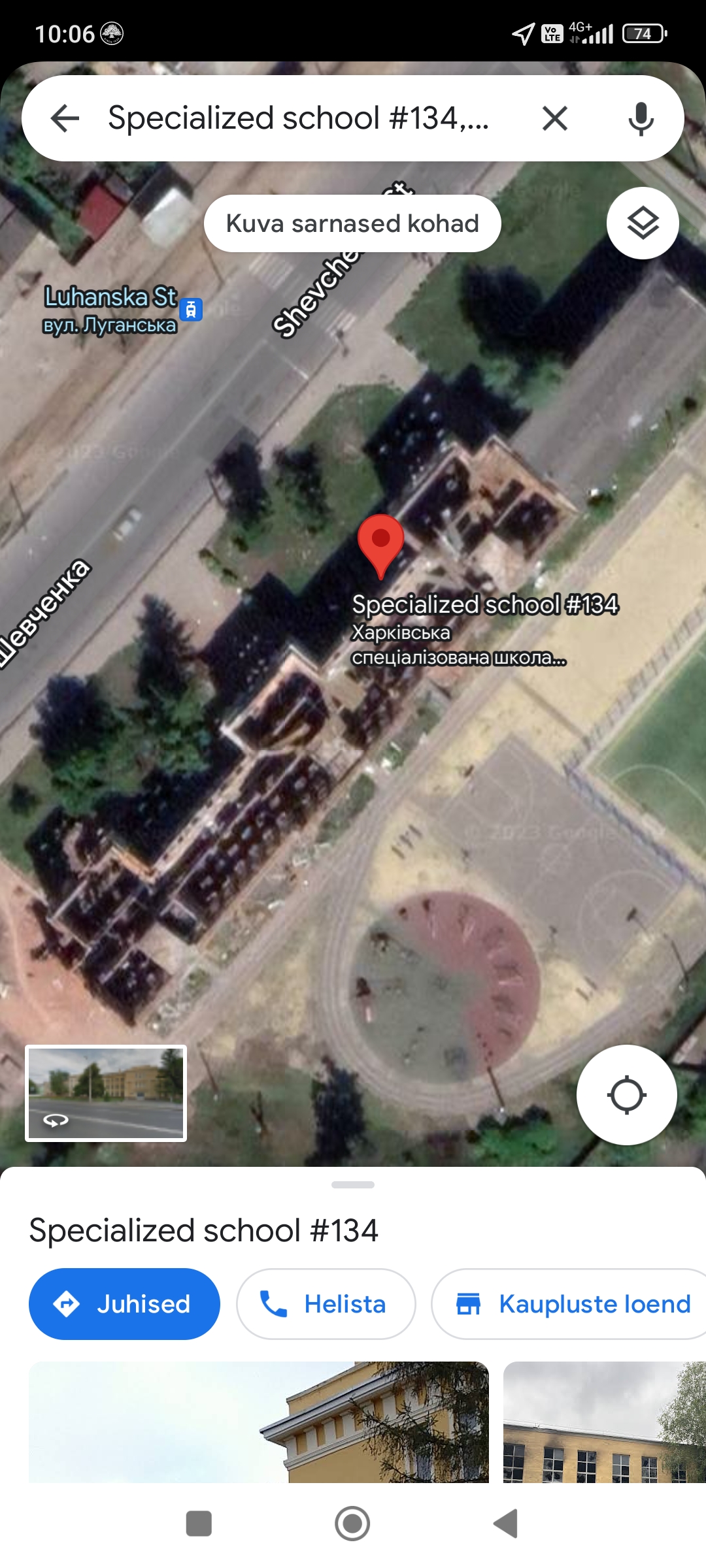The image size is (706, 1568).
Task: Expand the place details sheet handle
Action: coord(352,1184)
